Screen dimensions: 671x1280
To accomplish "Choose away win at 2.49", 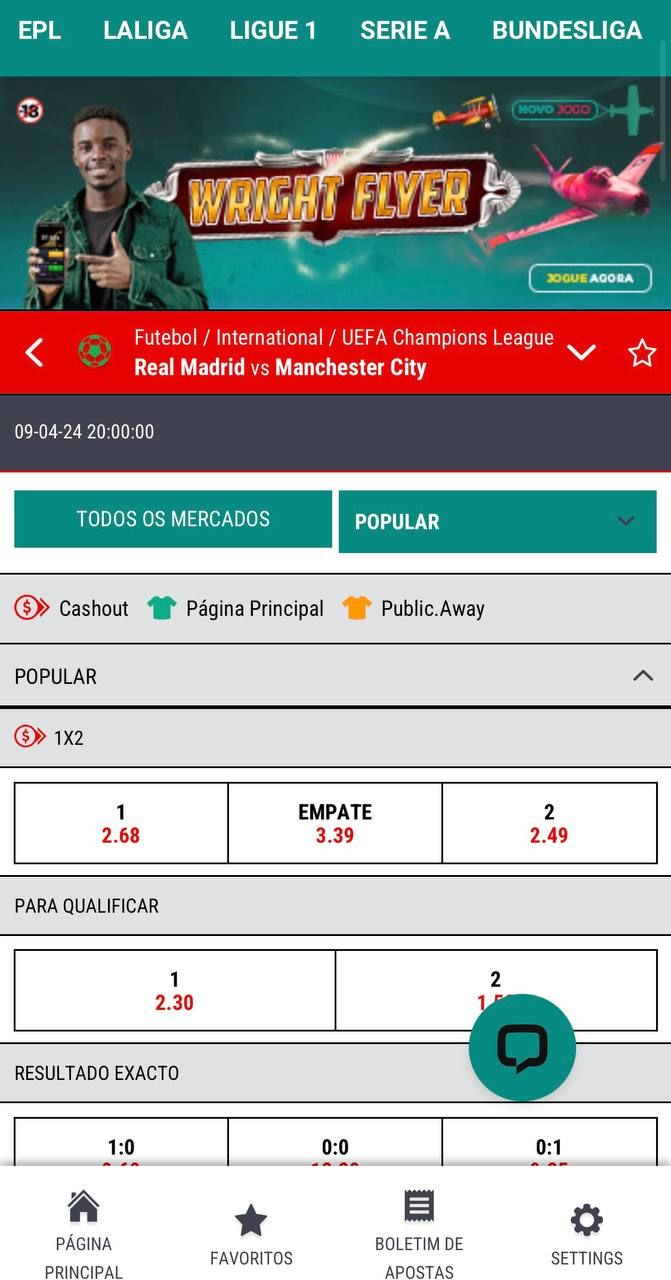I will point(549,823).
